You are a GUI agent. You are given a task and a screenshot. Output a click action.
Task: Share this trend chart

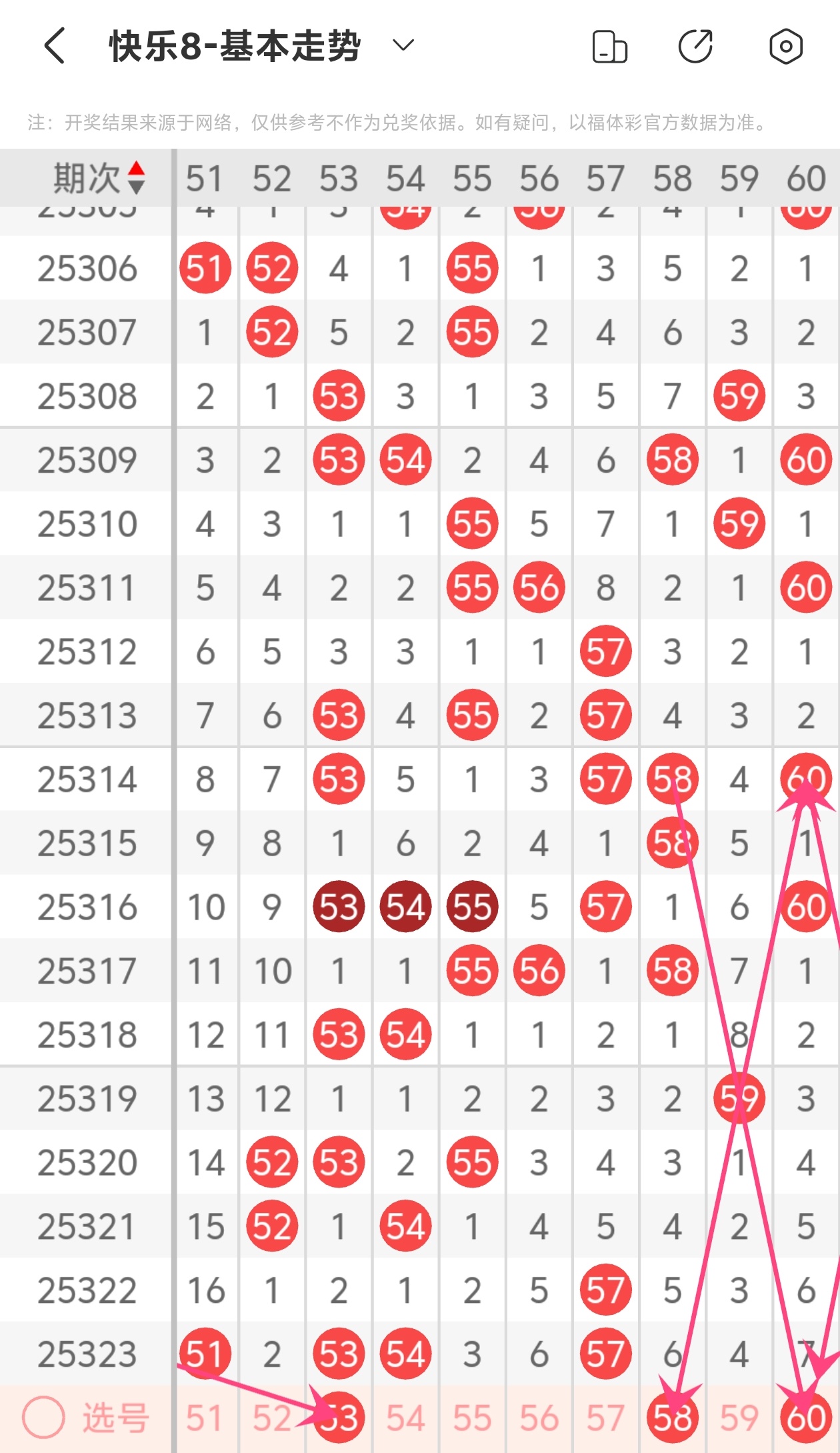click(x=695, y=47)
